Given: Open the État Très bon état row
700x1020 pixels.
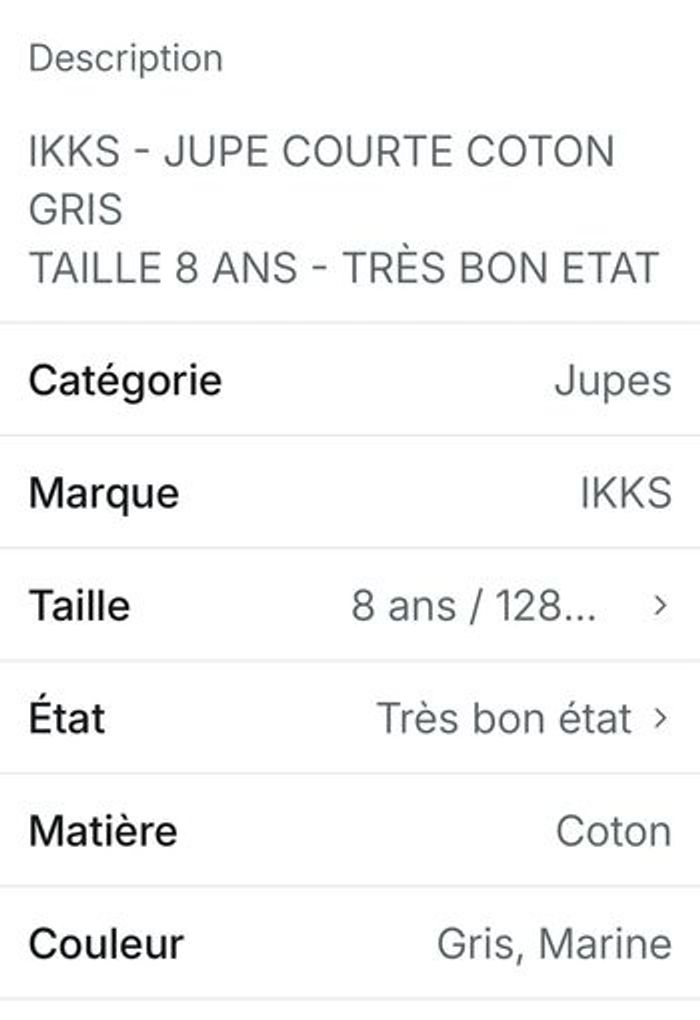Looking at the screenshot, I should click(350, 718).
